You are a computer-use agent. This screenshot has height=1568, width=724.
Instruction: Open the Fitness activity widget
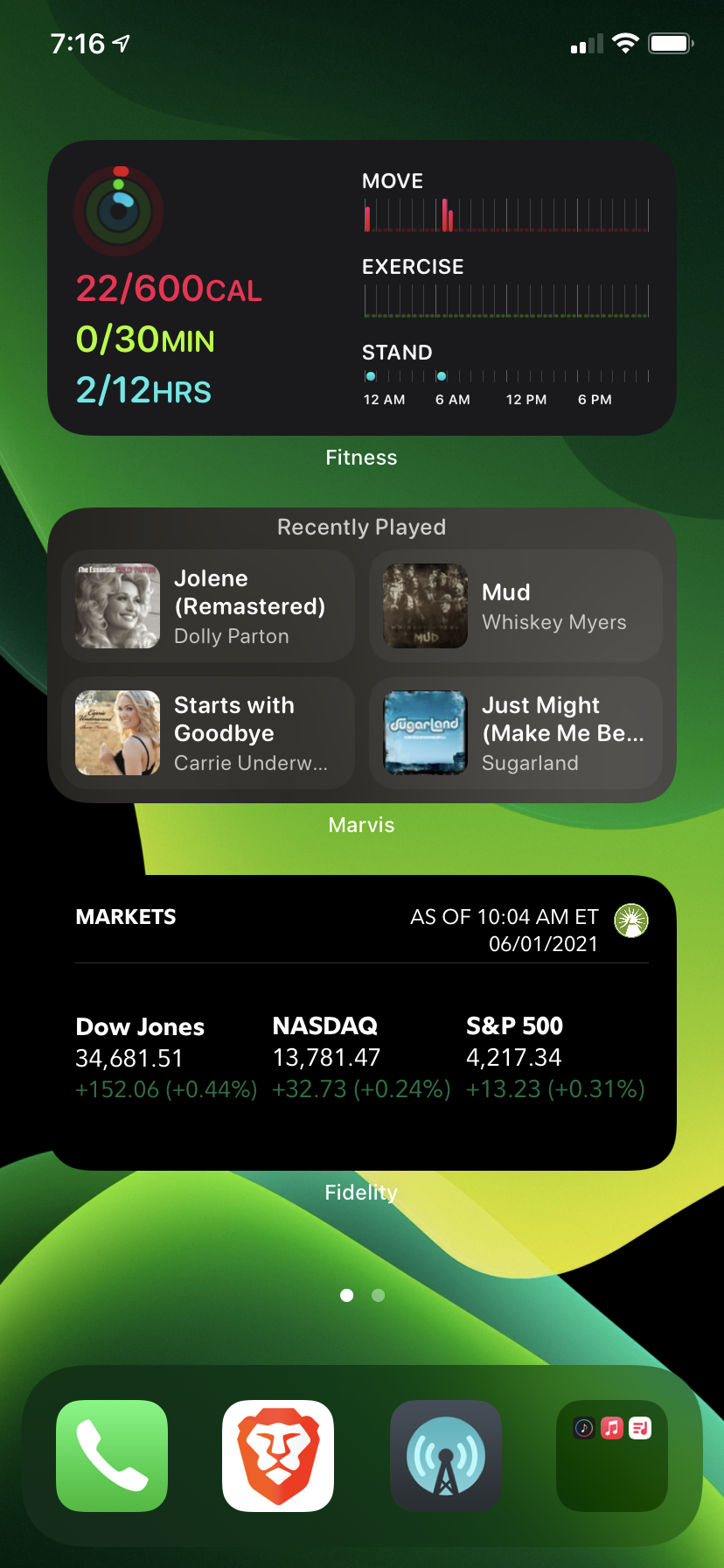[361, 287]
